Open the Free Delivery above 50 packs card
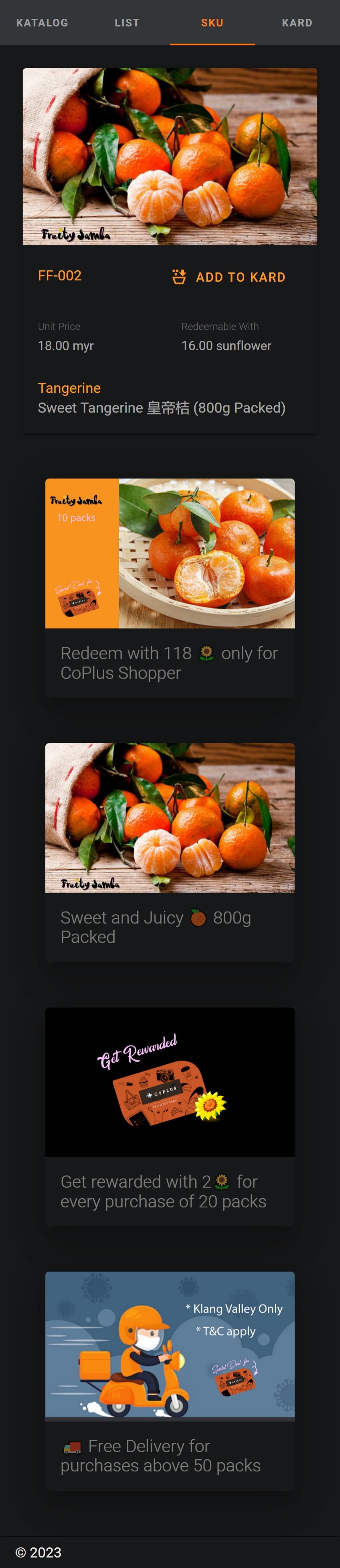Viewport: 340px width, 1568px height. (170, 1380)
